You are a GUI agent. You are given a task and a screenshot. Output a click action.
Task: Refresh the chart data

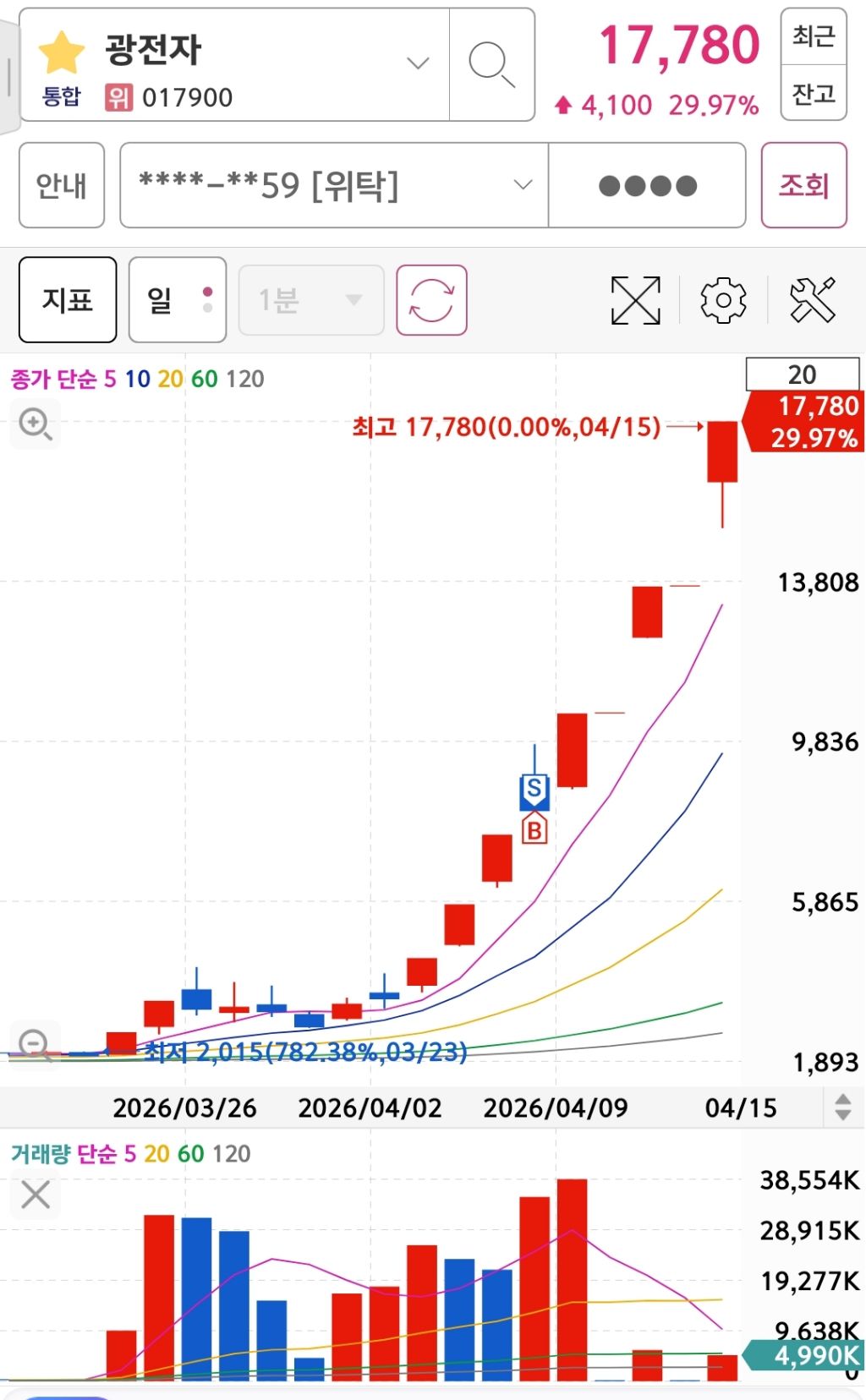tap(431, 300)
